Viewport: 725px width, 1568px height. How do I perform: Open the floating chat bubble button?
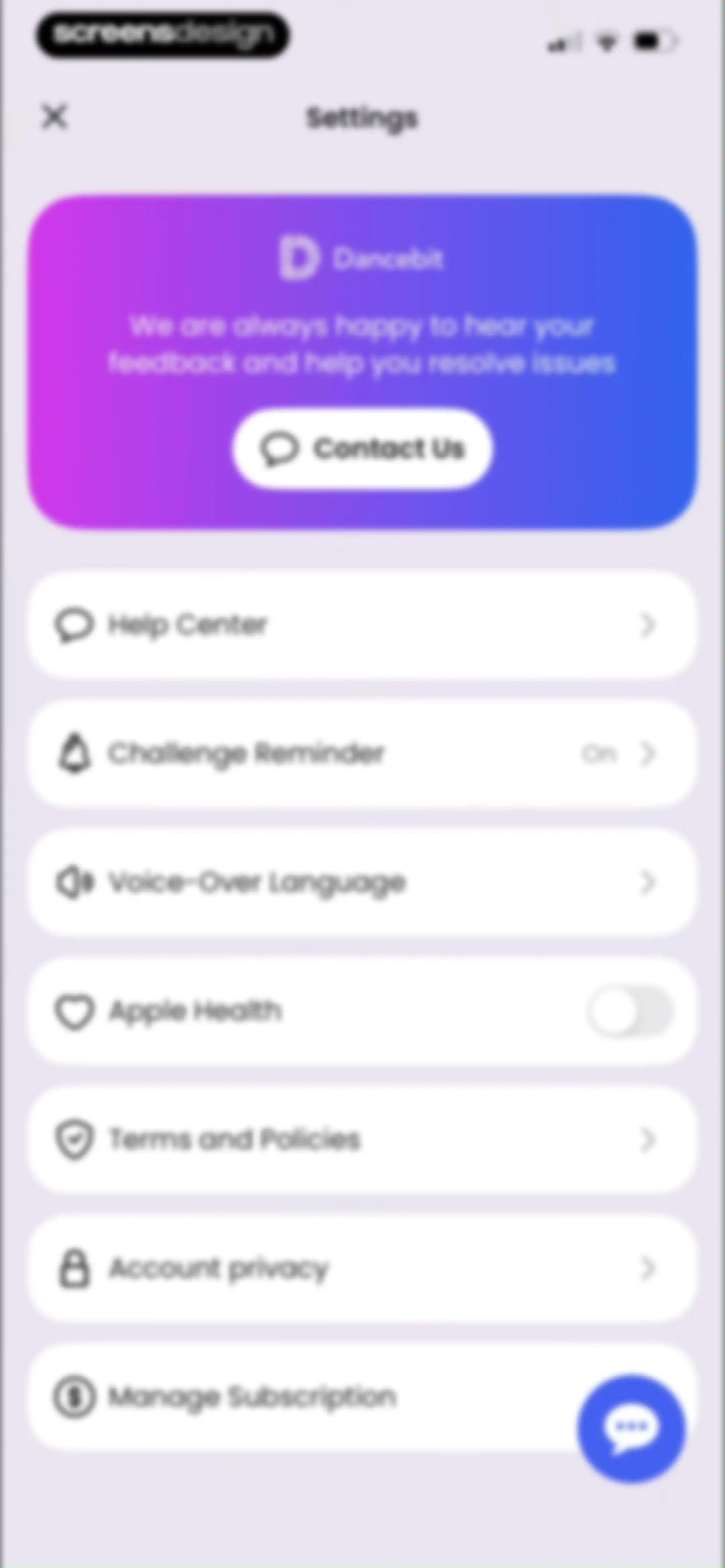[631, 1427]
